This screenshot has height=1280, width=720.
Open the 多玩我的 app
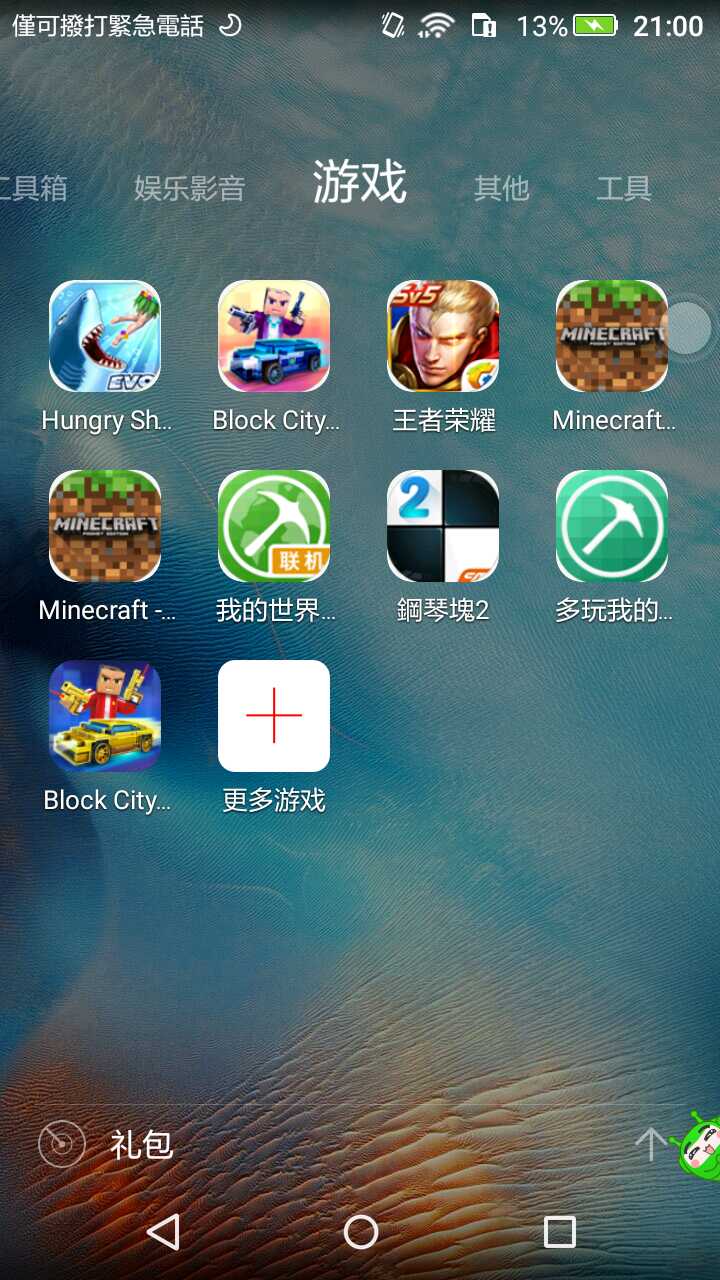(x=611, y=526)
